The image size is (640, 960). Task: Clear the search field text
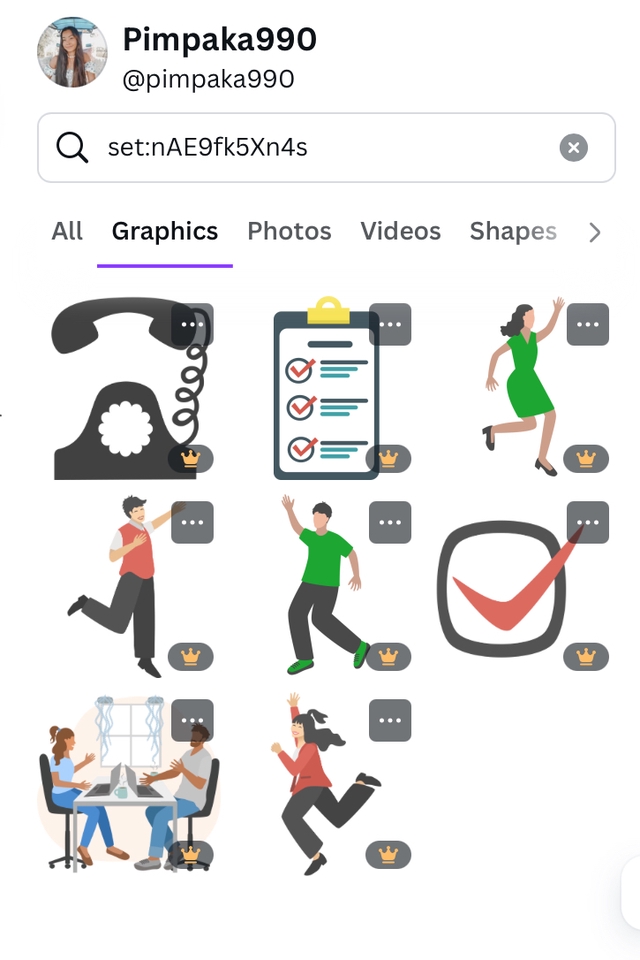(x=573, y=148)
